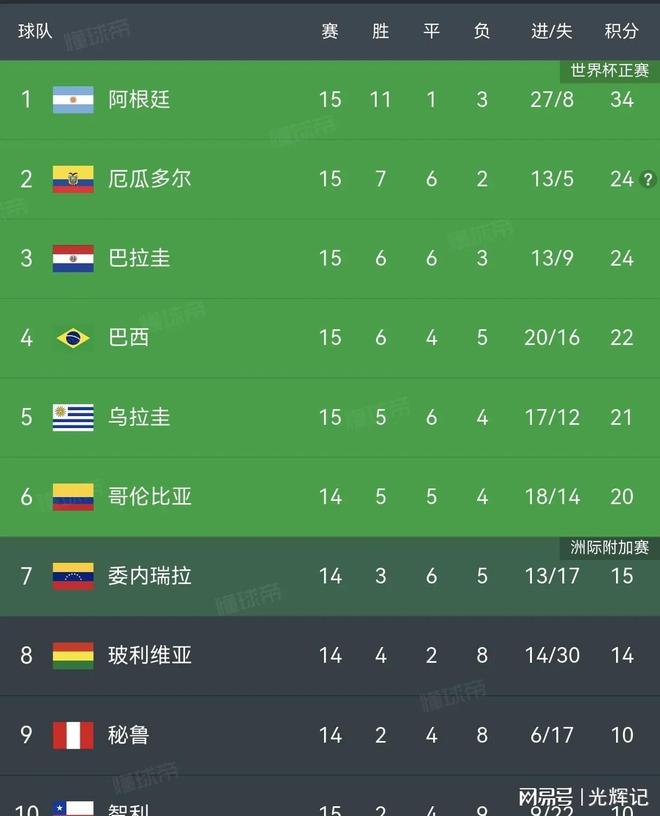
Task: Tap the question mark beside 厄瓜多尔's points
Action: coord(648,180)
